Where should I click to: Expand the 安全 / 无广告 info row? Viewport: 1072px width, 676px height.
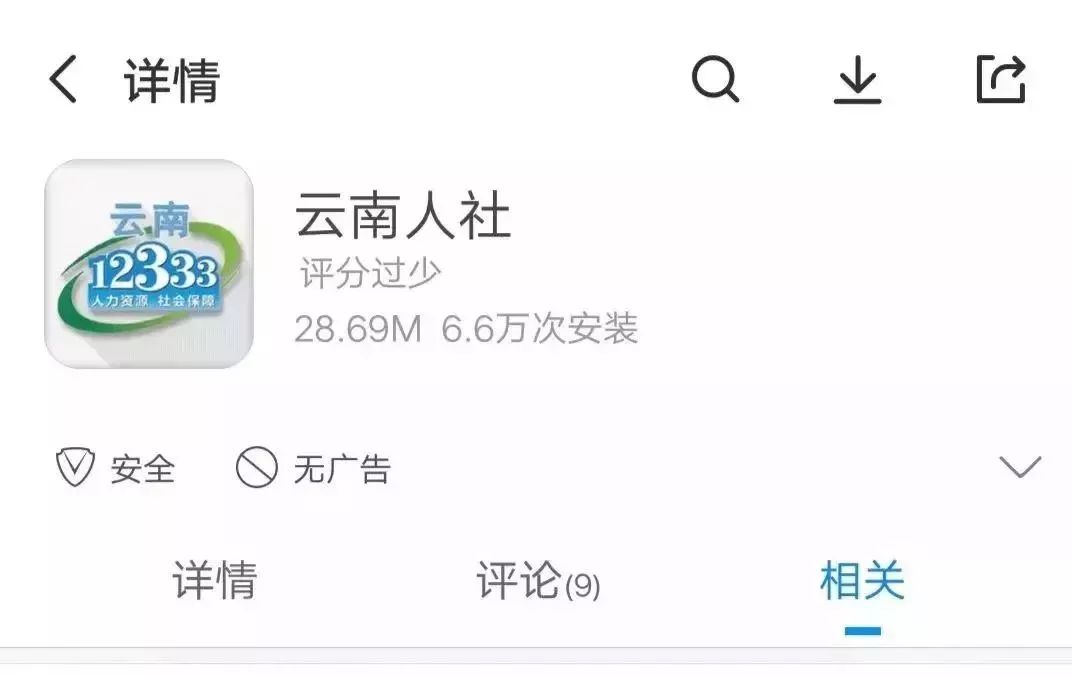[x=1020, y=467]
